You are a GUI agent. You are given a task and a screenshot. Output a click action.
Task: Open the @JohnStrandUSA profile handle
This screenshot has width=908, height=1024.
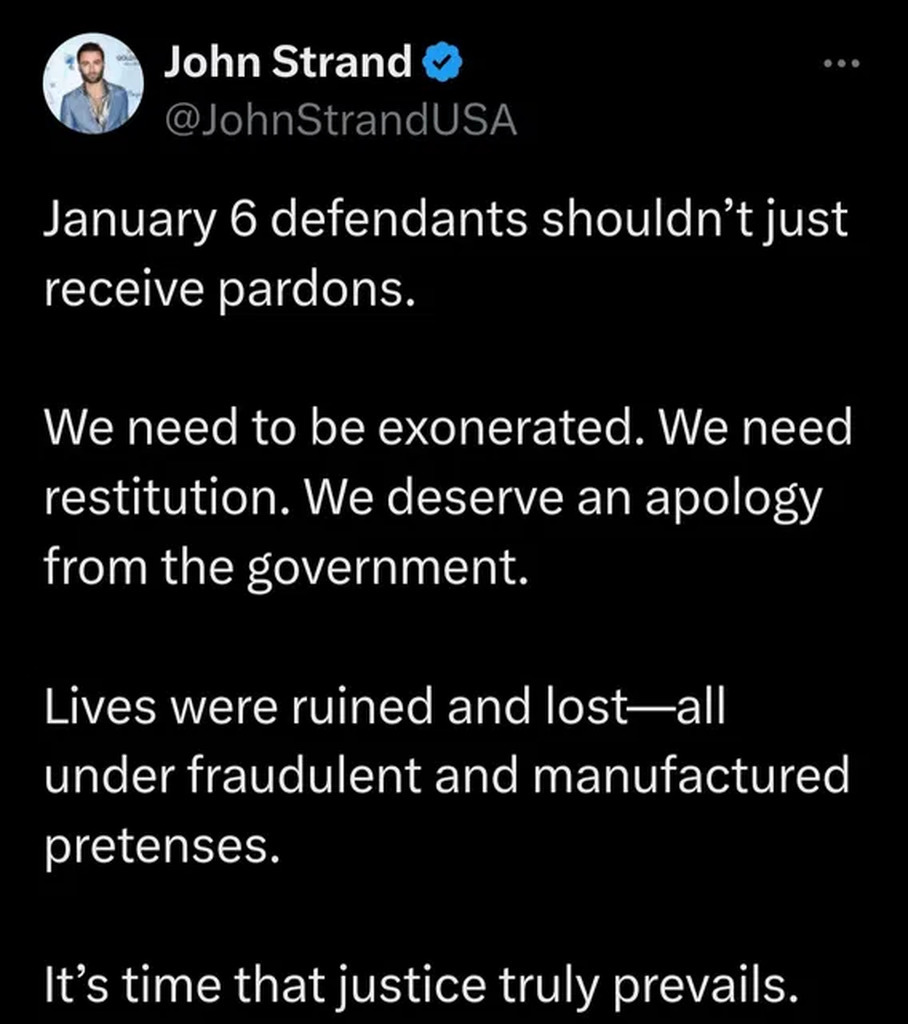click(339, 120)
